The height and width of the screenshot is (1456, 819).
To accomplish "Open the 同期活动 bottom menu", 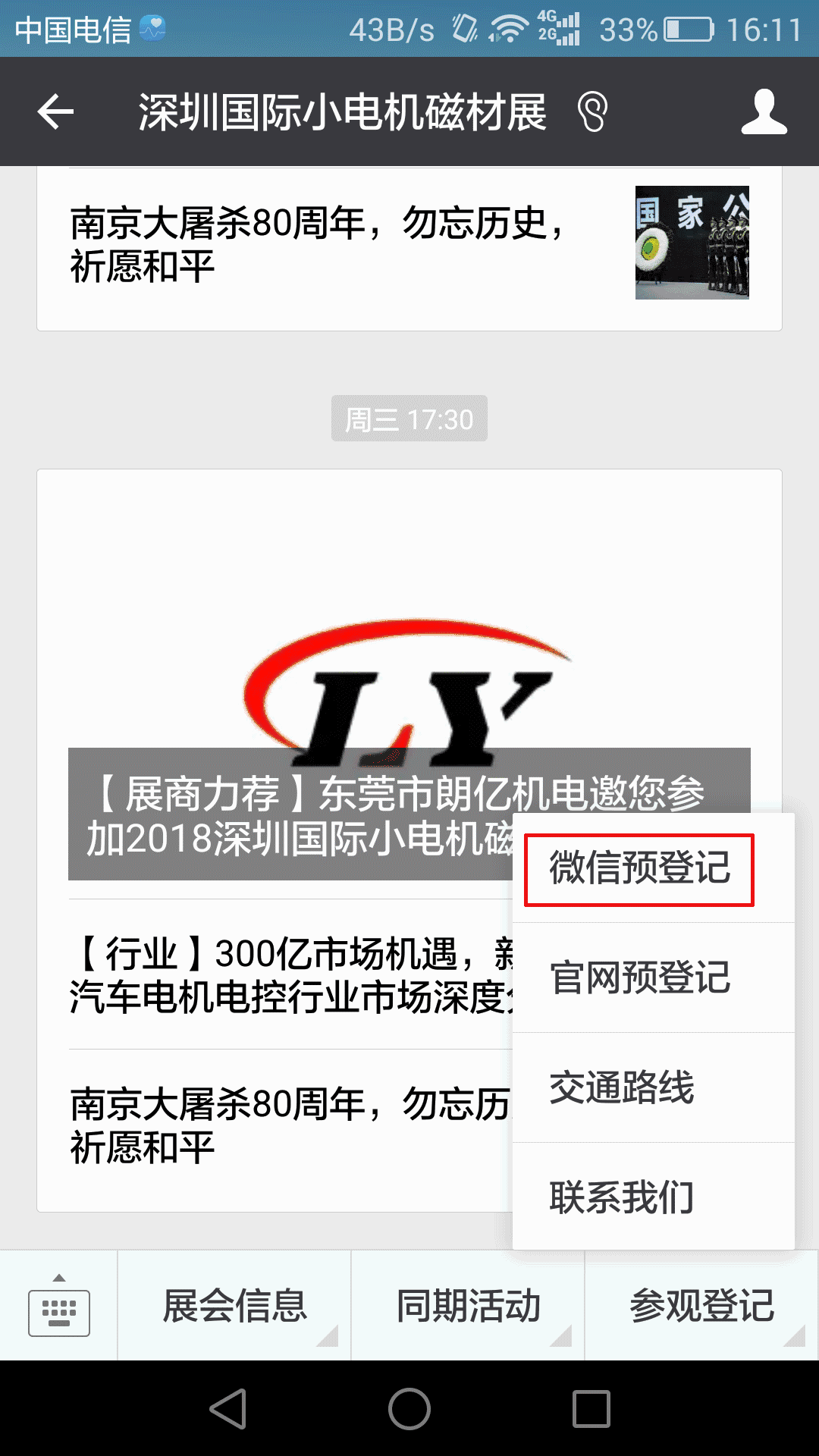I will coord(468,1306).
